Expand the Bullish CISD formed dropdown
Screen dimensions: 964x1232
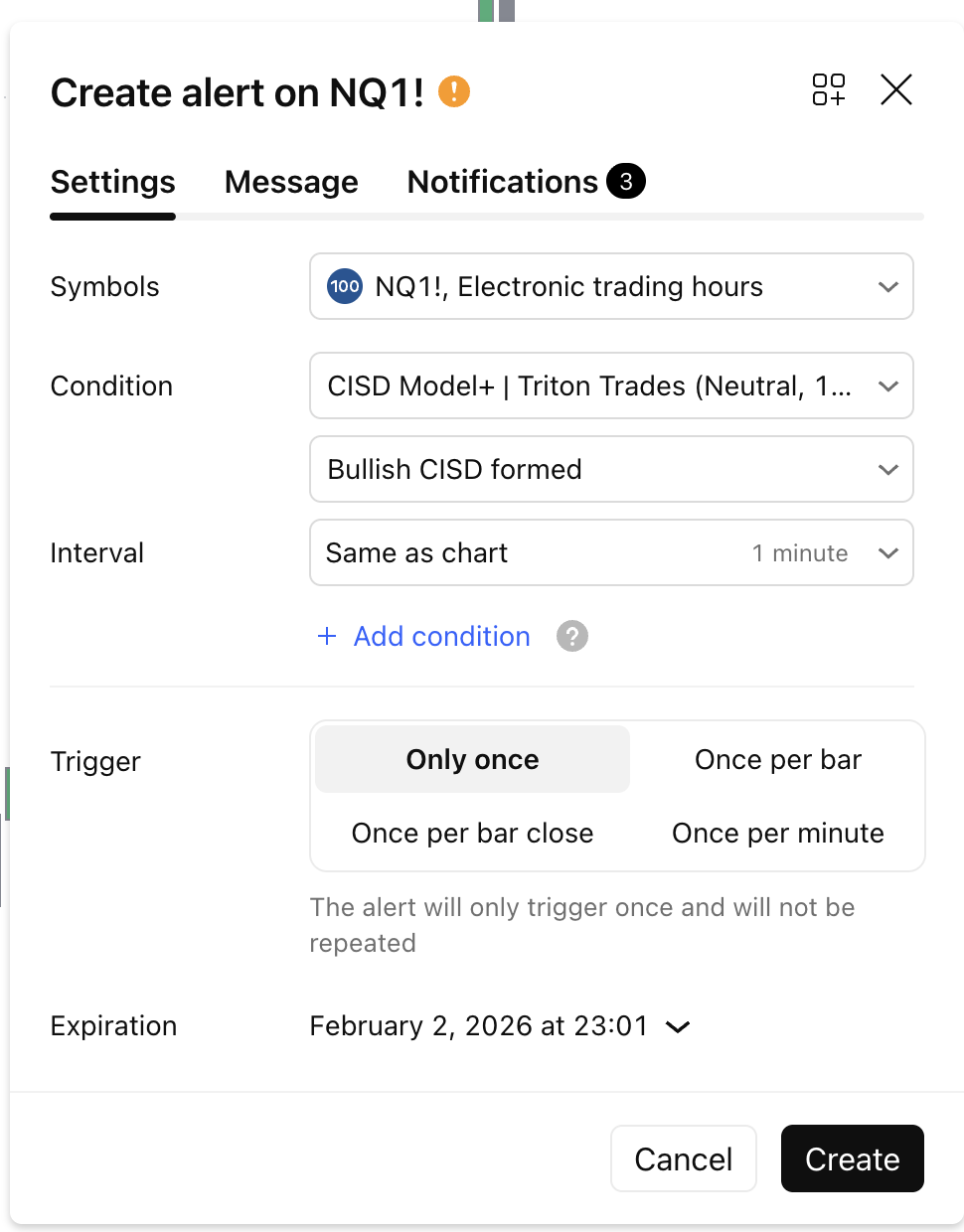pyautogui.click(x=611, y=470)
